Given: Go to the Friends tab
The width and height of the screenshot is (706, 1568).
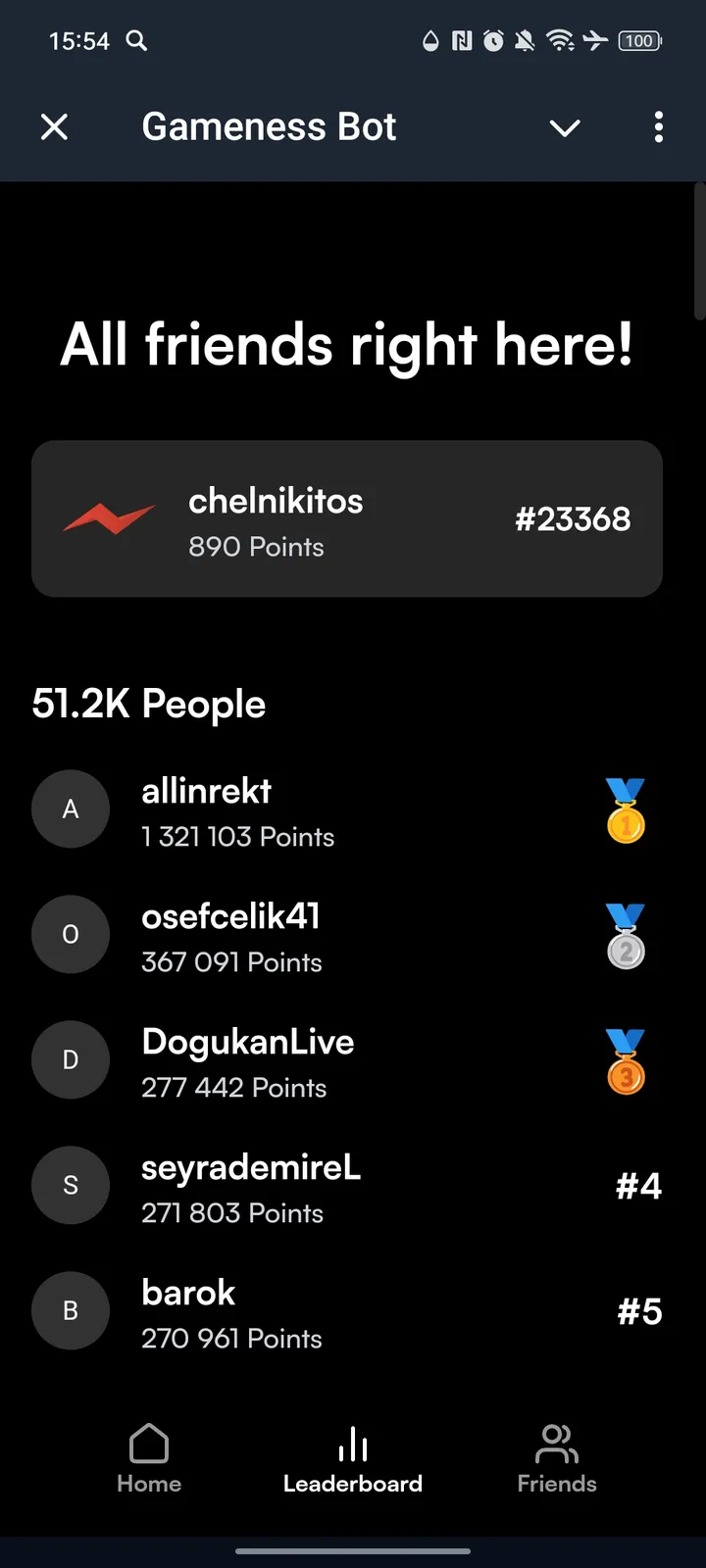Looking at the screenshot, I should [x=557, y=1458].
